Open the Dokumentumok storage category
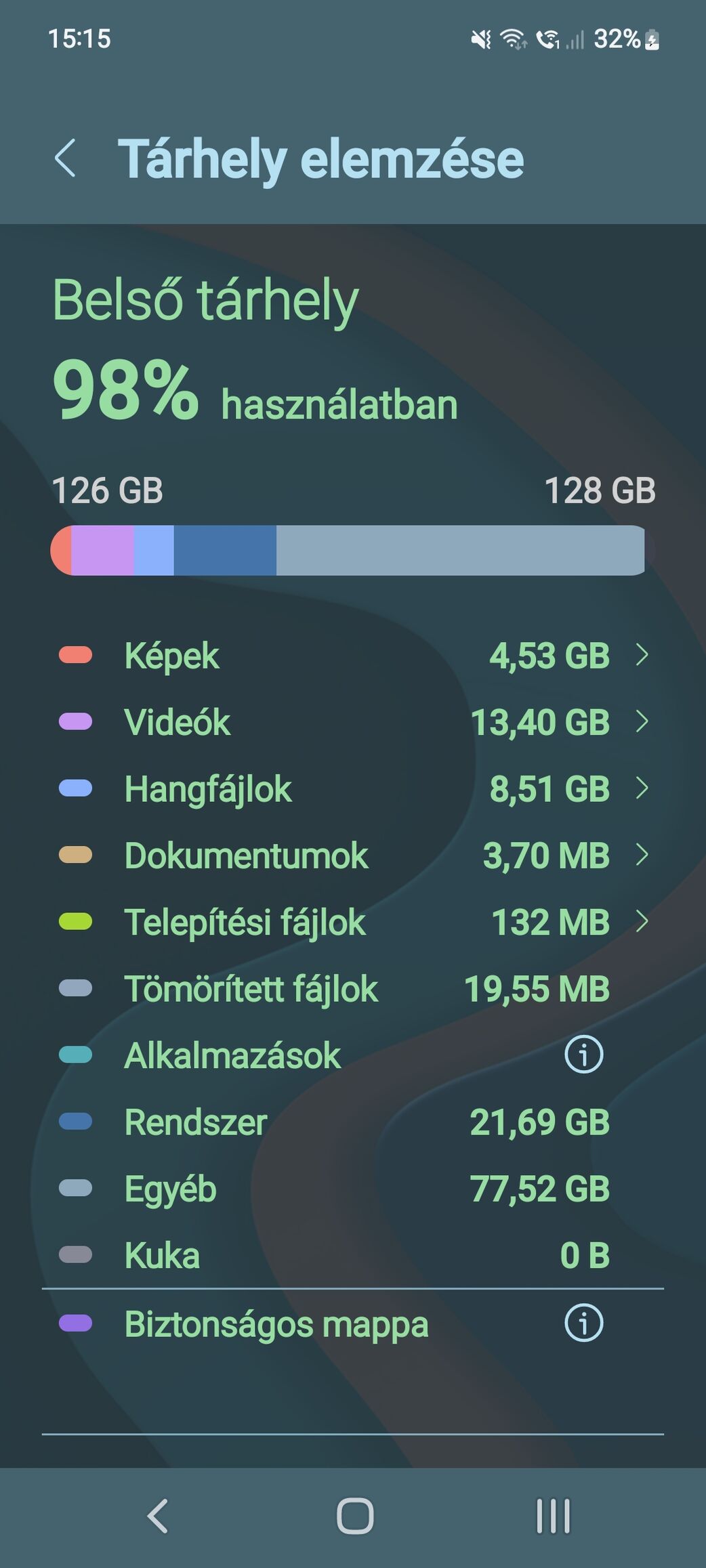Image resolution: width=706 pixels, height=1568 pixels. point(353,855)
